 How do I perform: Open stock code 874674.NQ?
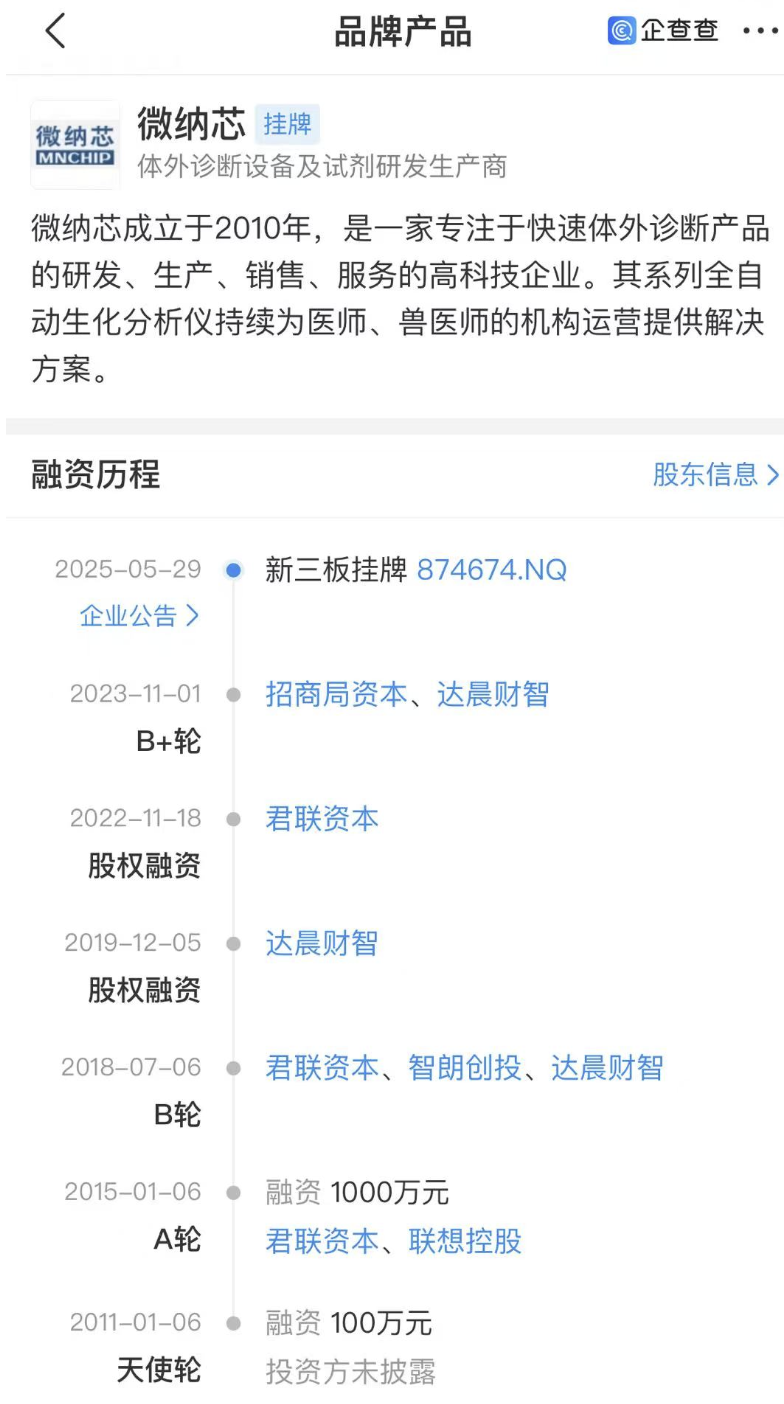(492, 570)
